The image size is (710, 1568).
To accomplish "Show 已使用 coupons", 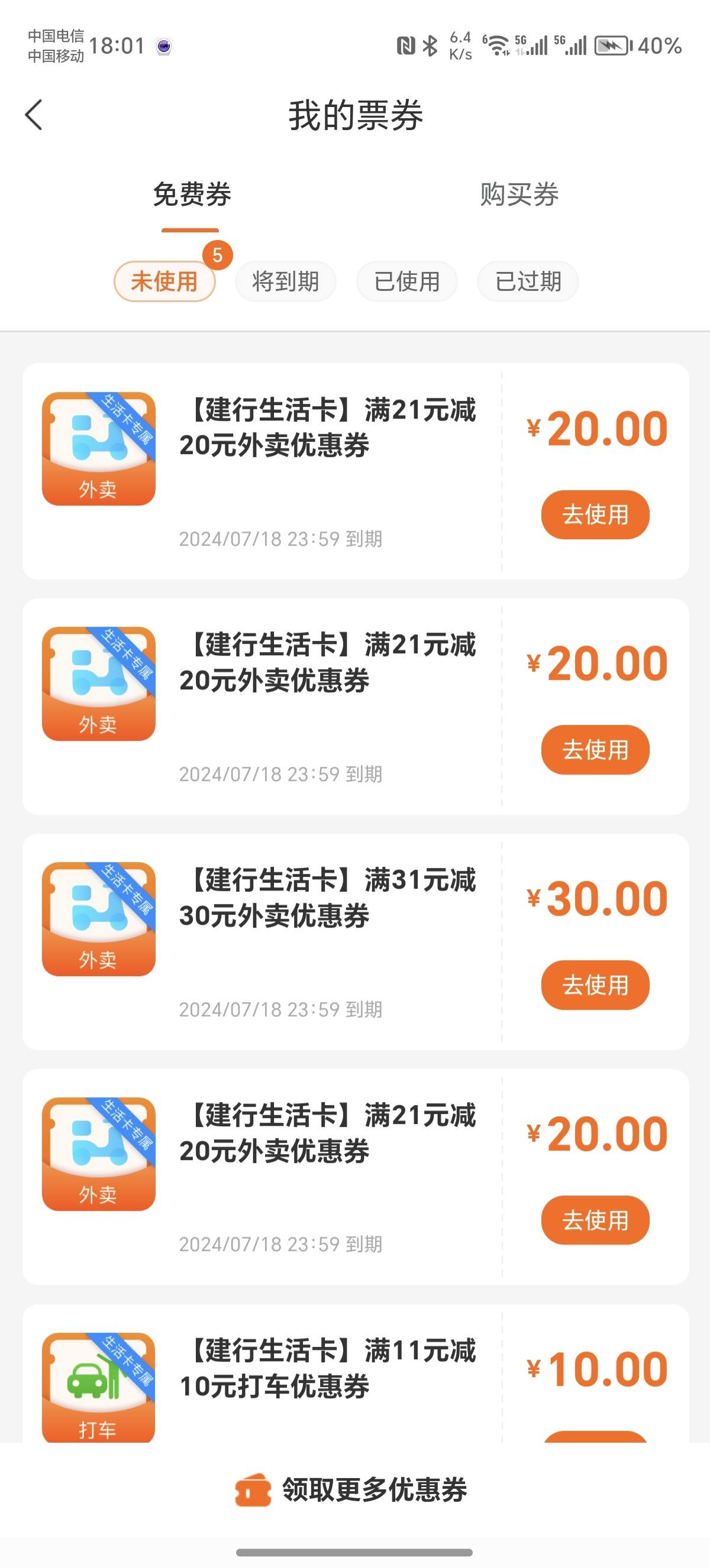I will 406,281.
